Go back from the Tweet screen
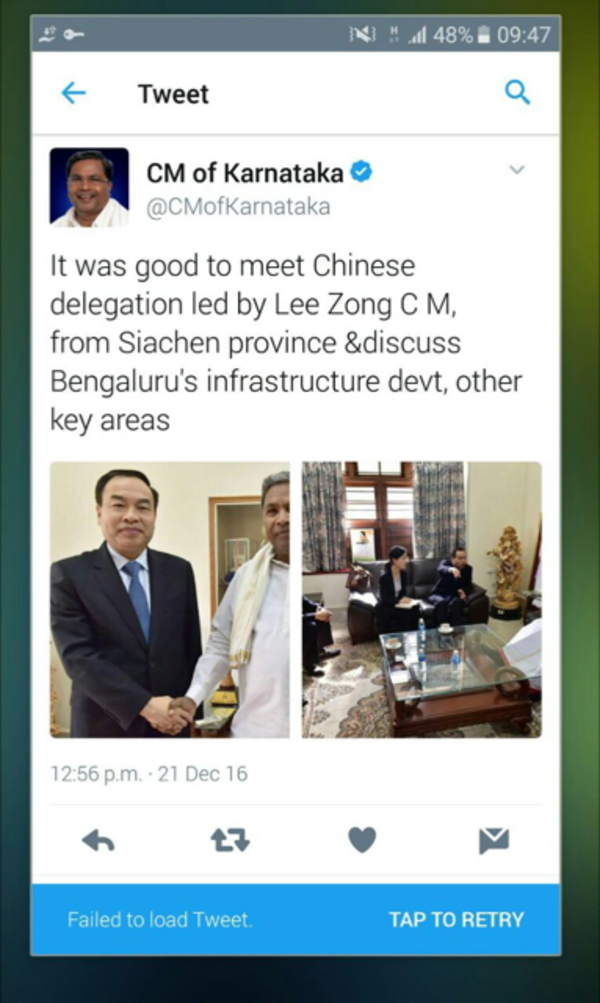The image size is (600, 1003). tap(74, 93)
